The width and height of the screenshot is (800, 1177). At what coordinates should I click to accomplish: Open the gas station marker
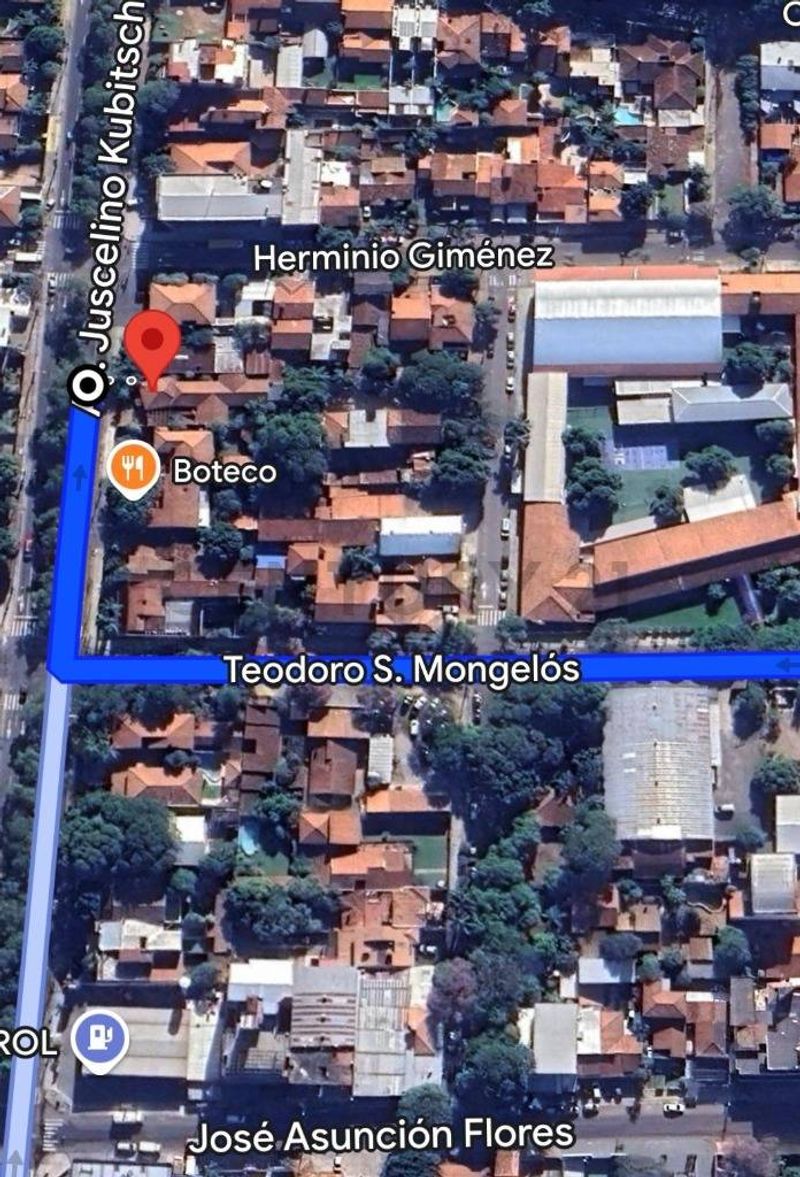(103, 1036)
